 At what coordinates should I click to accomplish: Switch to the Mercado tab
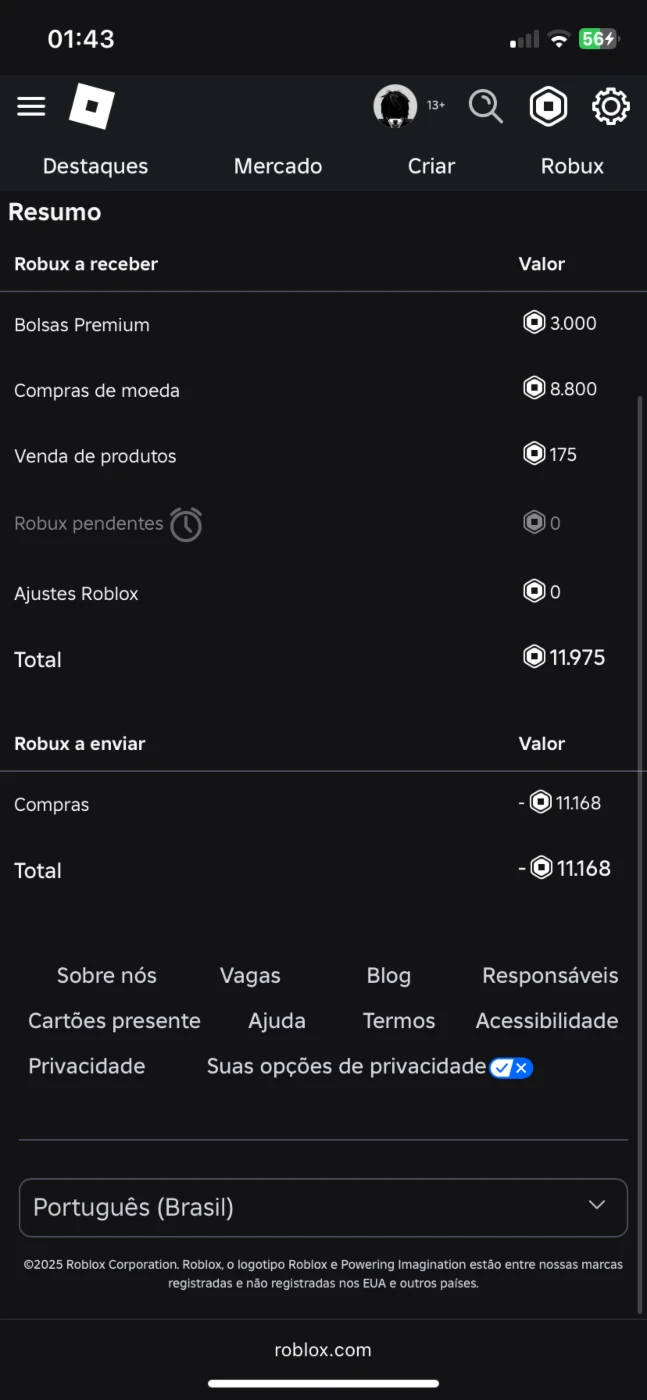click(278, 166)
